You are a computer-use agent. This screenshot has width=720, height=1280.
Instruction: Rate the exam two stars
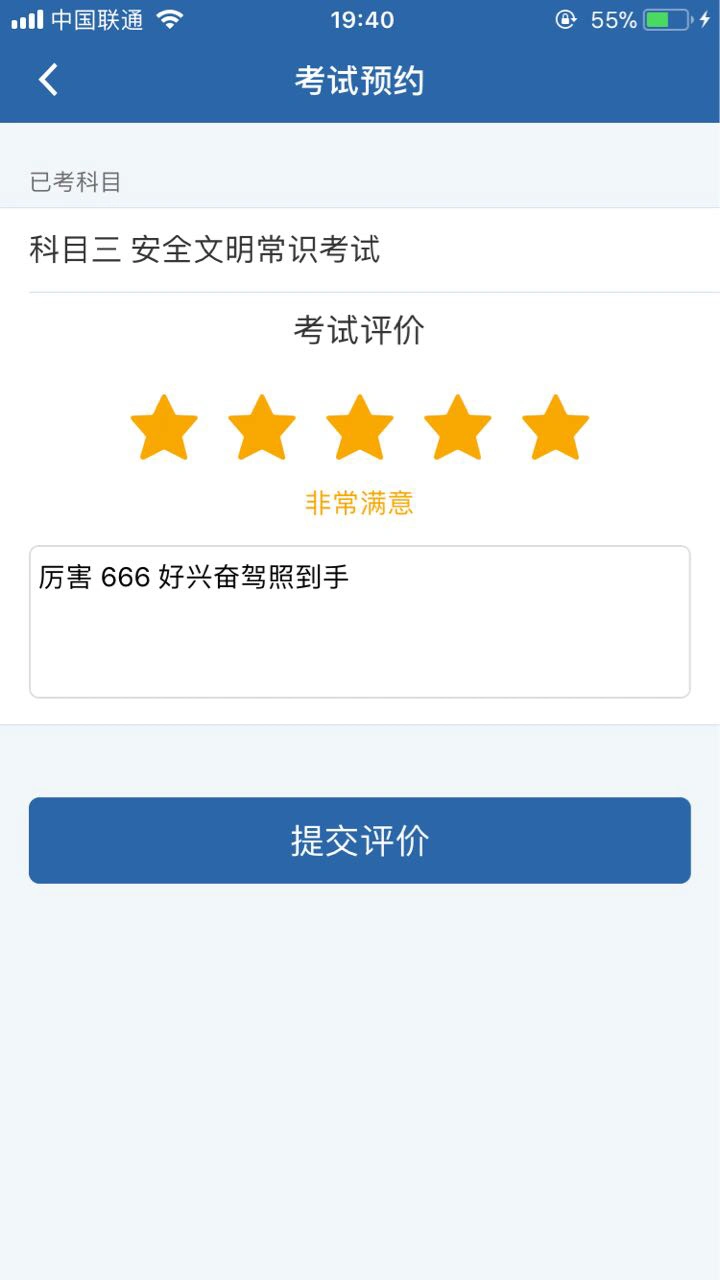pyautogui.click(x=262, y=428)
